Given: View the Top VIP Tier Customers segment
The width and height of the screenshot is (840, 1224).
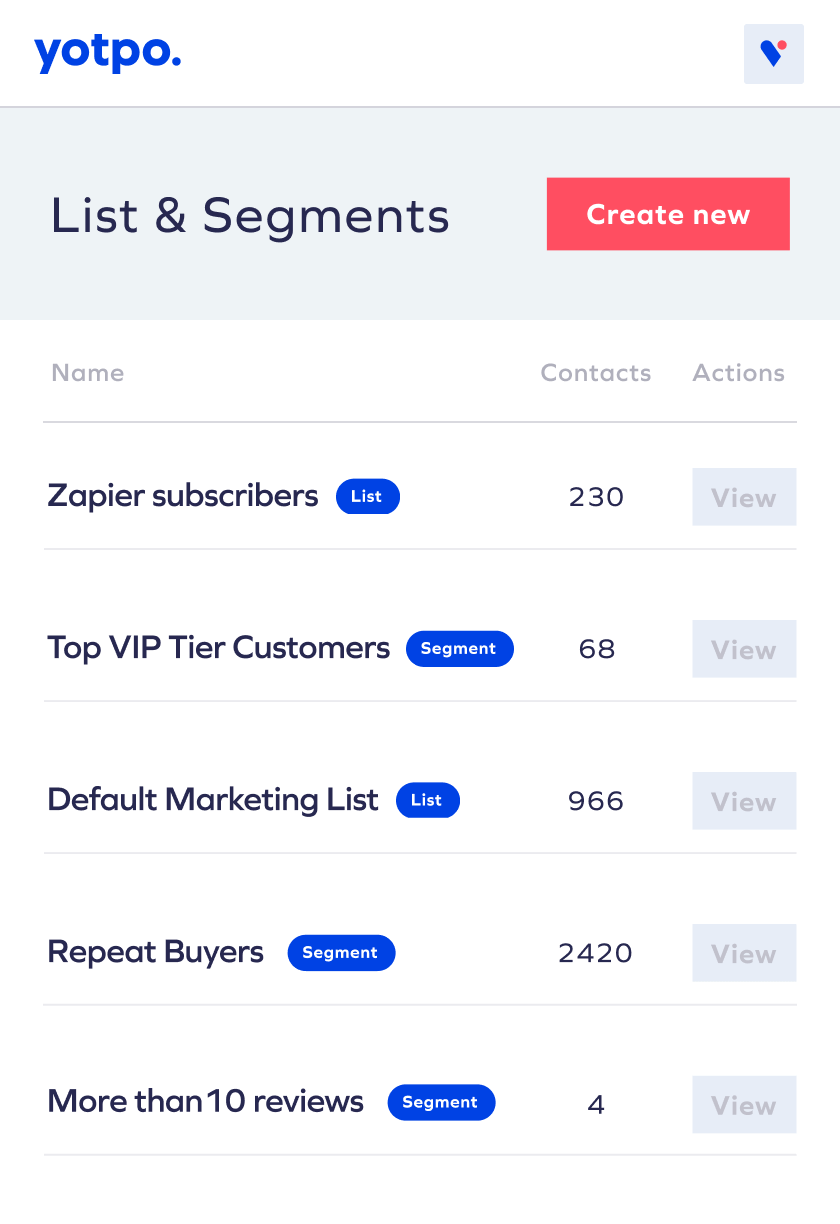Looking at the screenshot, I should coord(744,649).
